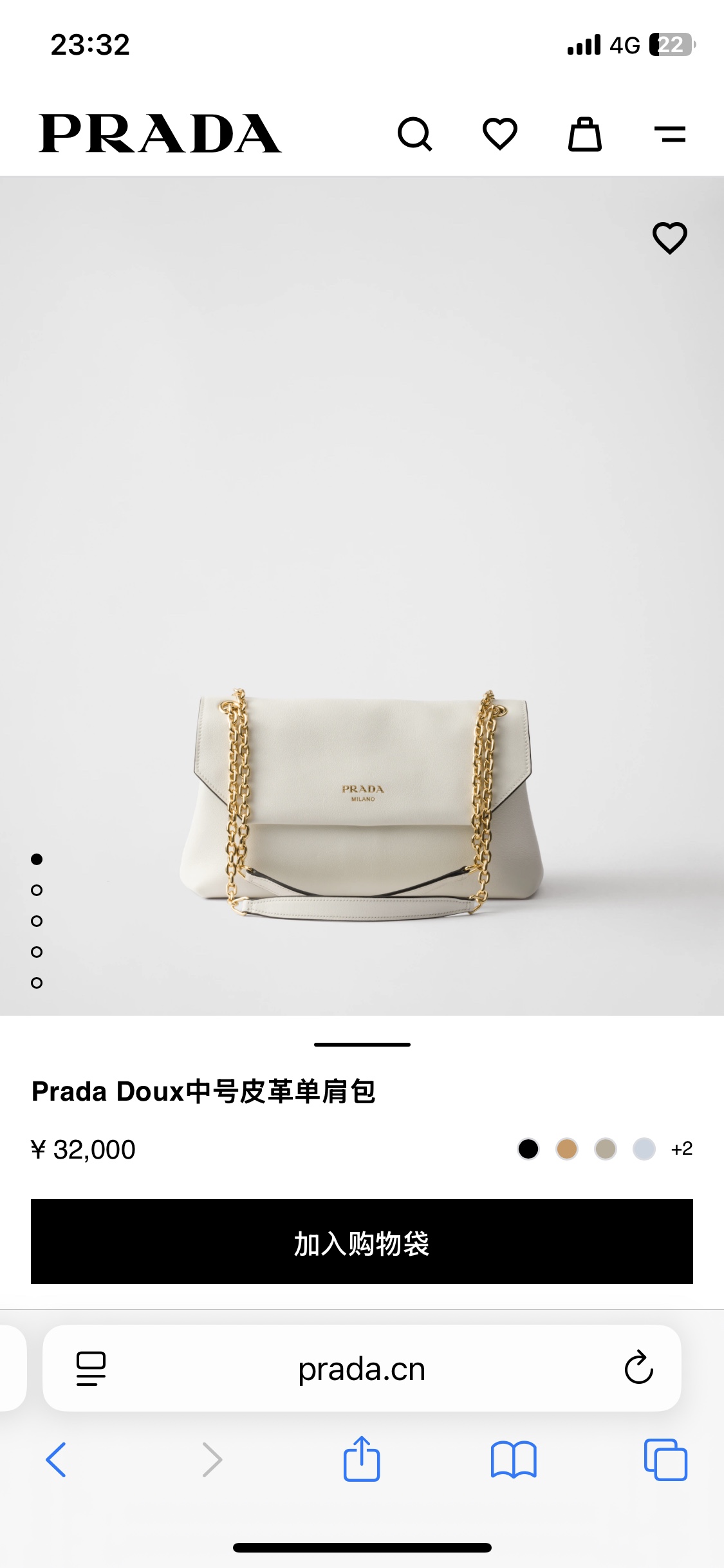This screenshot has width=724, height=1568.
Task: Open the shopping bag icon
Action: coord(584,134)
